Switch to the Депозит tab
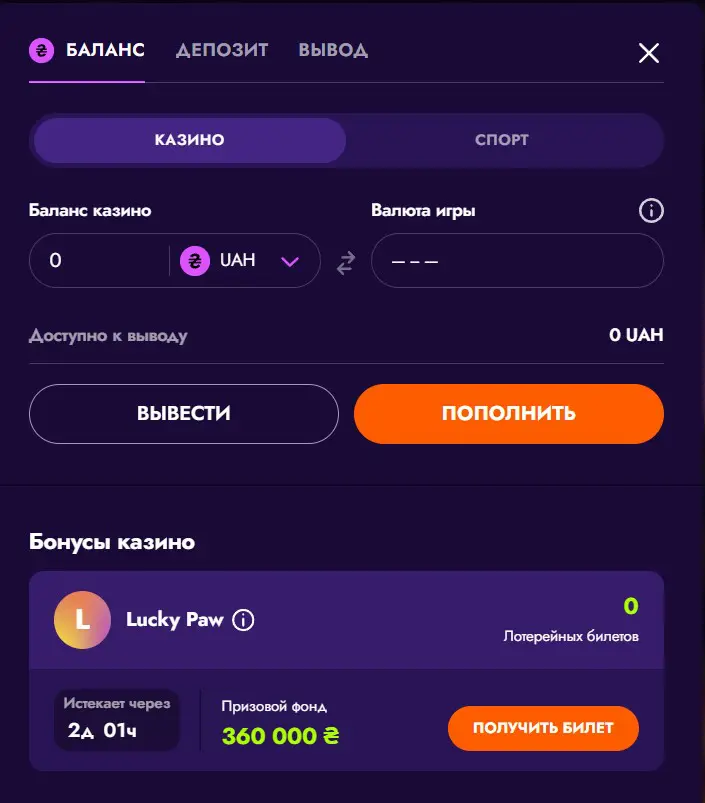 tap(222, 50)
